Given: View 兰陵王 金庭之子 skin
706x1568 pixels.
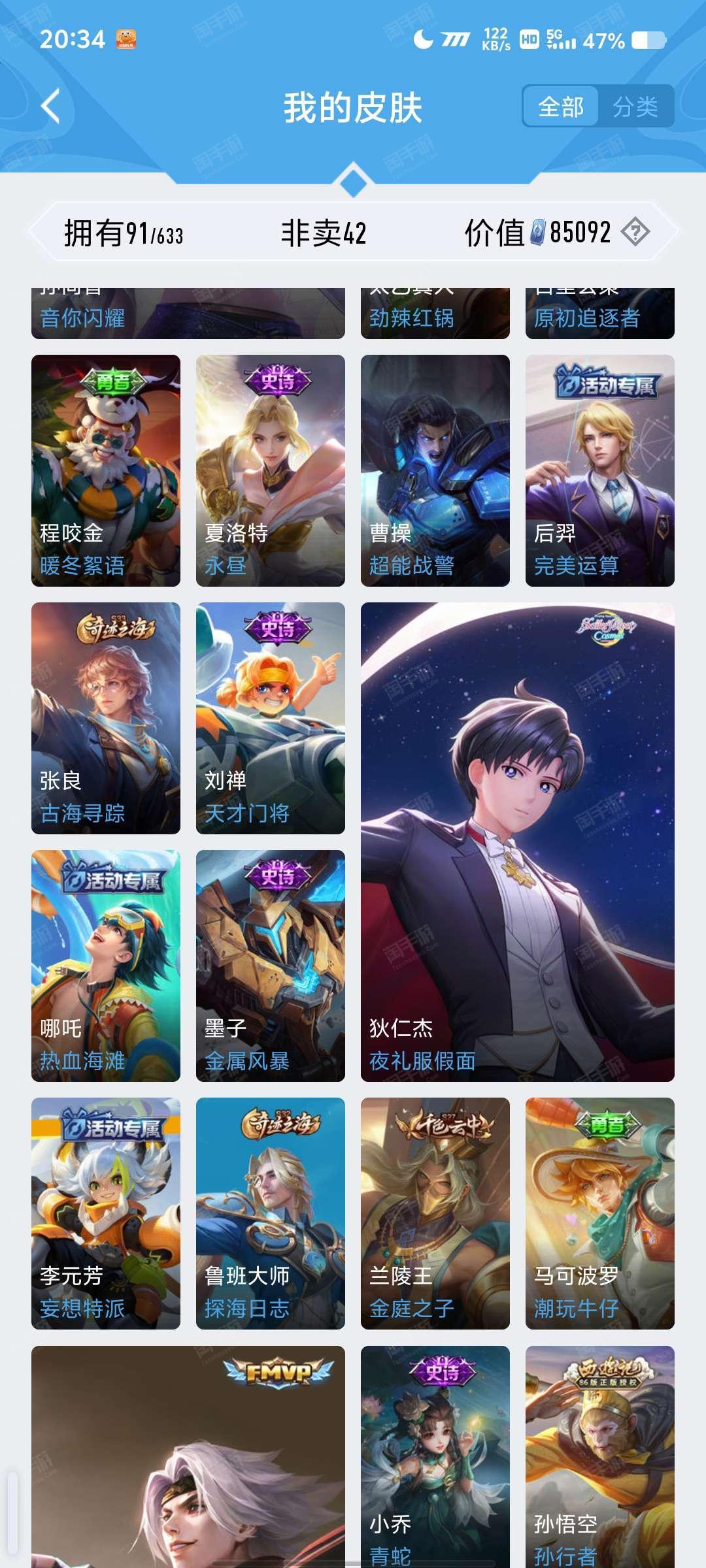Looking at the screenshot, I should pyautogui.click(x=435, y=1213).
